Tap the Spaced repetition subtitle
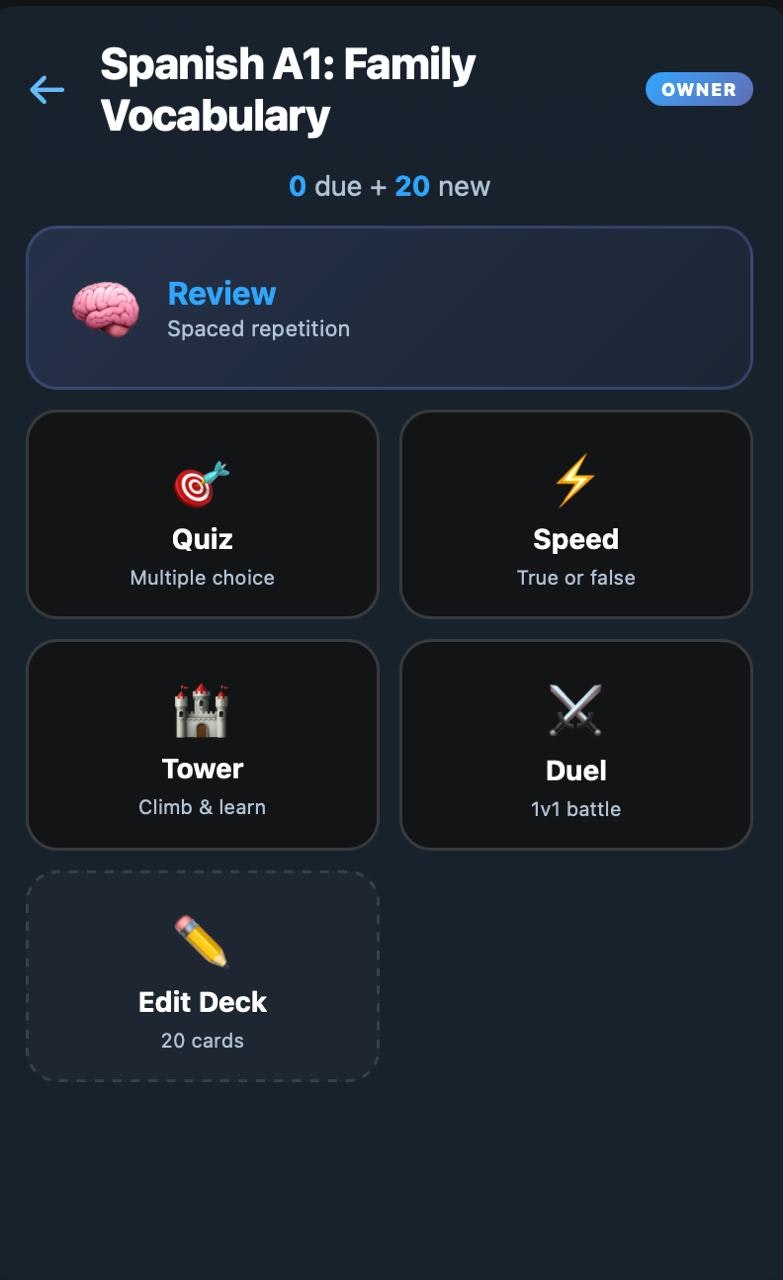 [259, 328]
